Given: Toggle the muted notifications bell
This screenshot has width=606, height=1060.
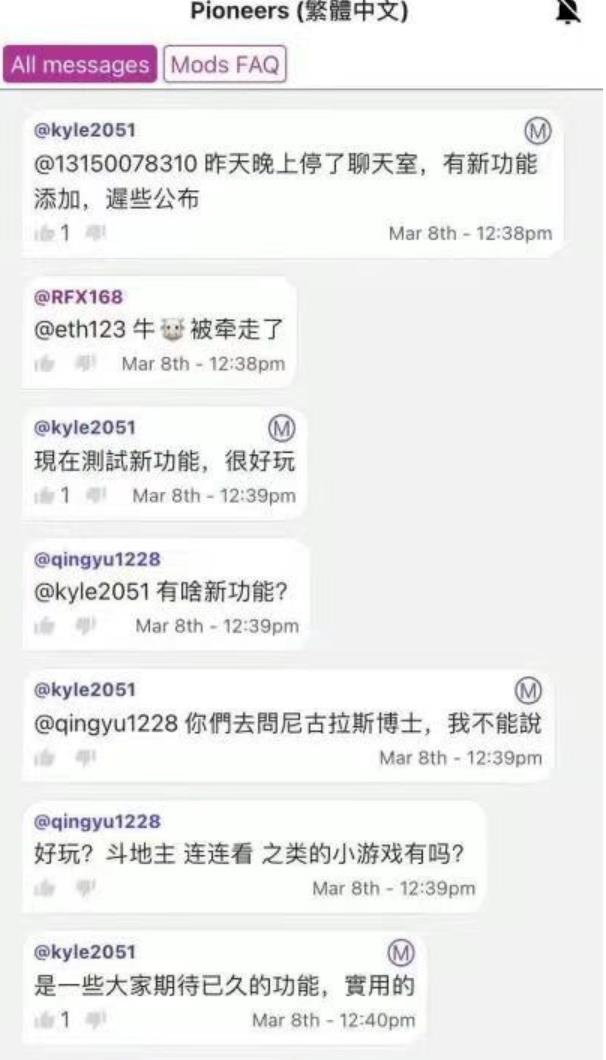Looking at the screenshot, I should [567, 11].
